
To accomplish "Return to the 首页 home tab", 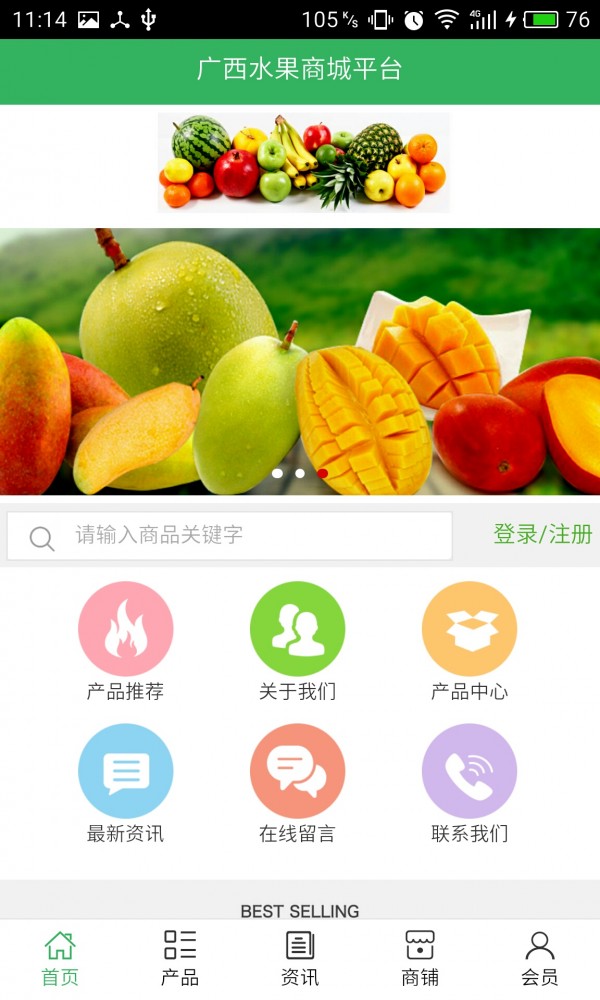I will click(x=60, y=958).
